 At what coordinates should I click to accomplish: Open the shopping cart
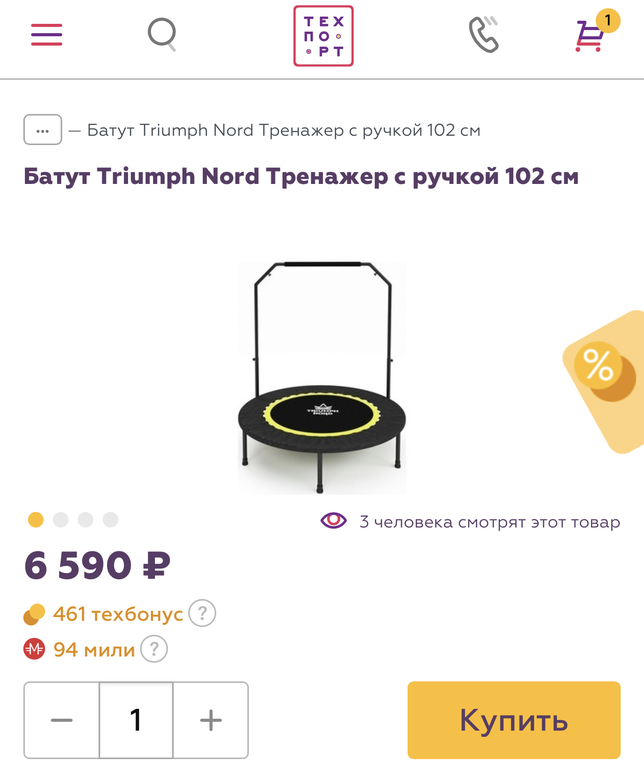pos(590,36)
